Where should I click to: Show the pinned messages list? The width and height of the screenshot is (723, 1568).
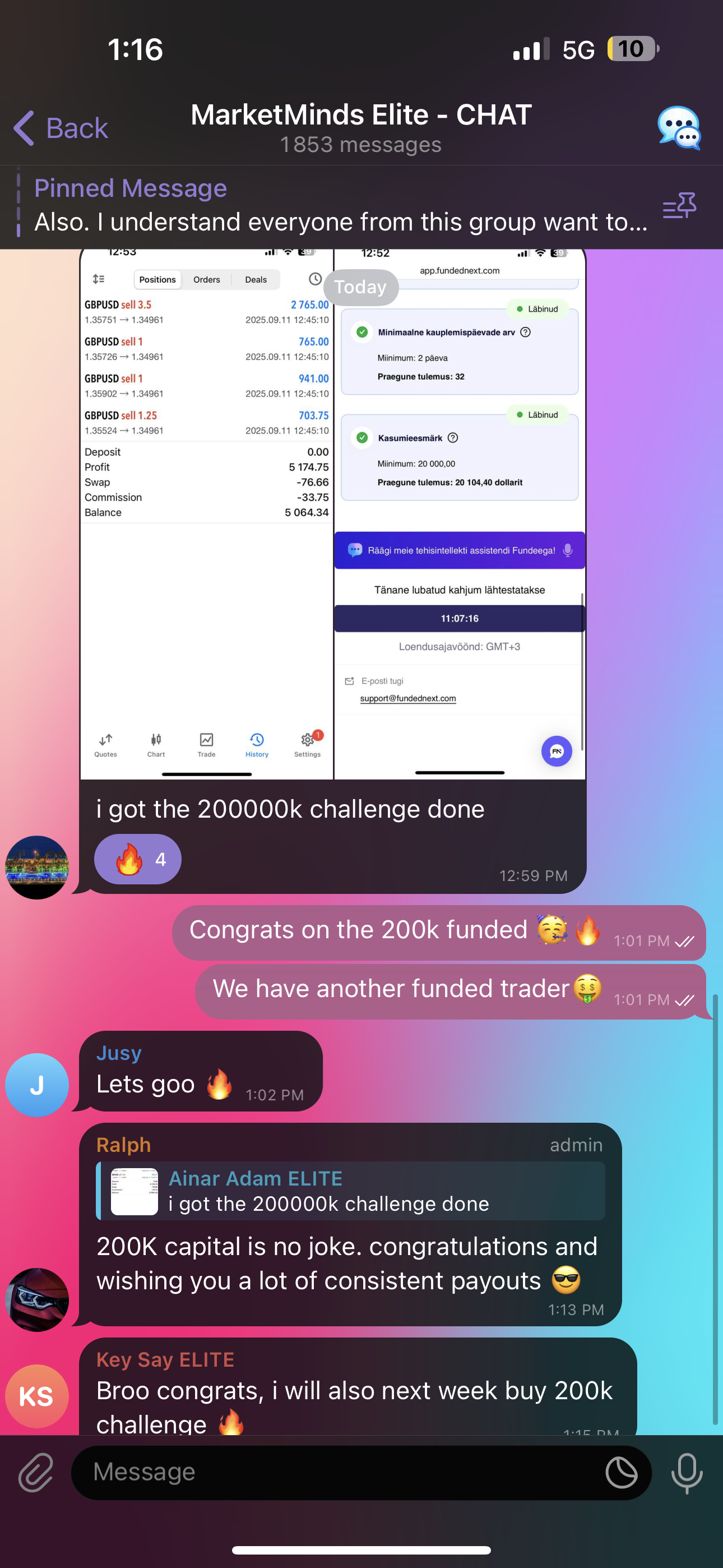tap(679, 206)
